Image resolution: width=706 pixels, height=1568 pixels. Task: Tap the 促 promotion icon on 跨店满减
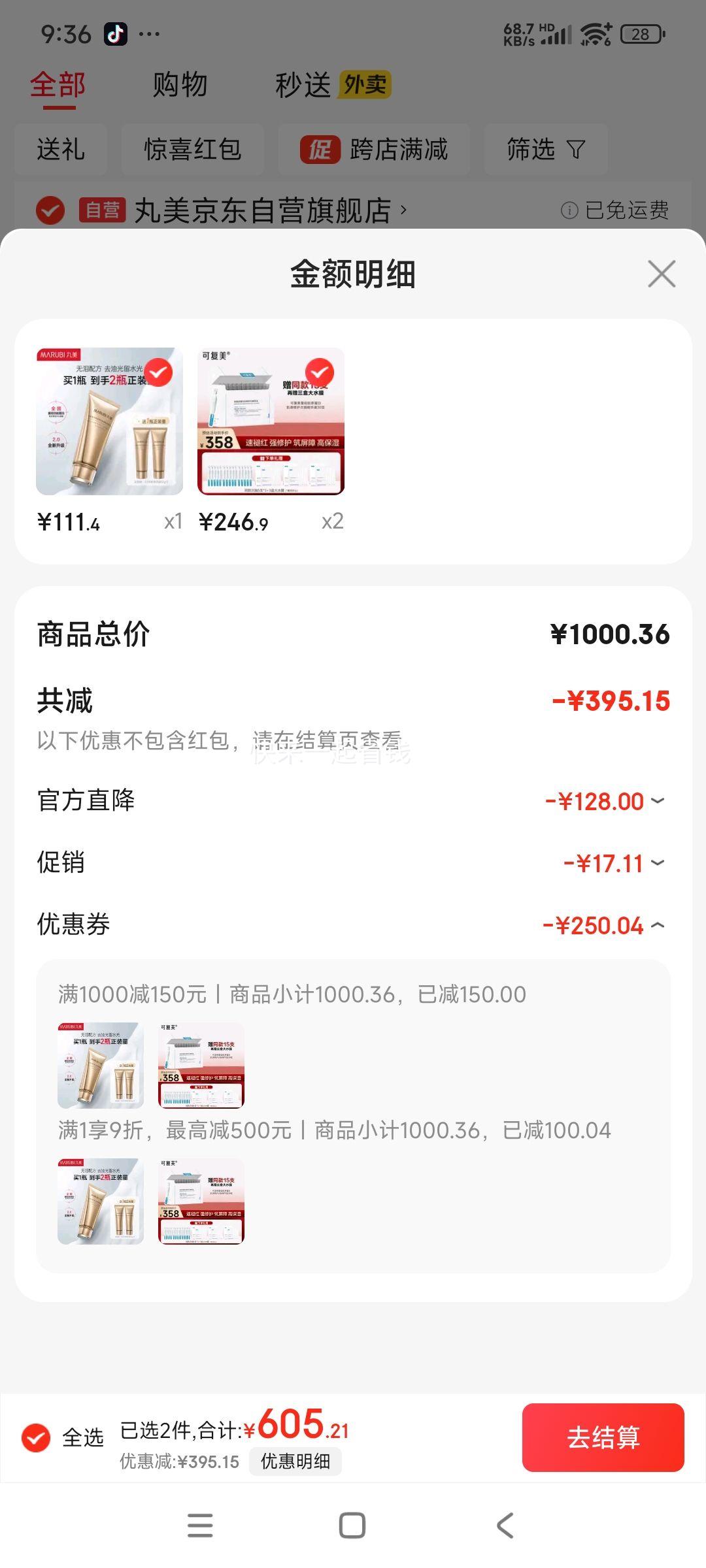[322, 149]
